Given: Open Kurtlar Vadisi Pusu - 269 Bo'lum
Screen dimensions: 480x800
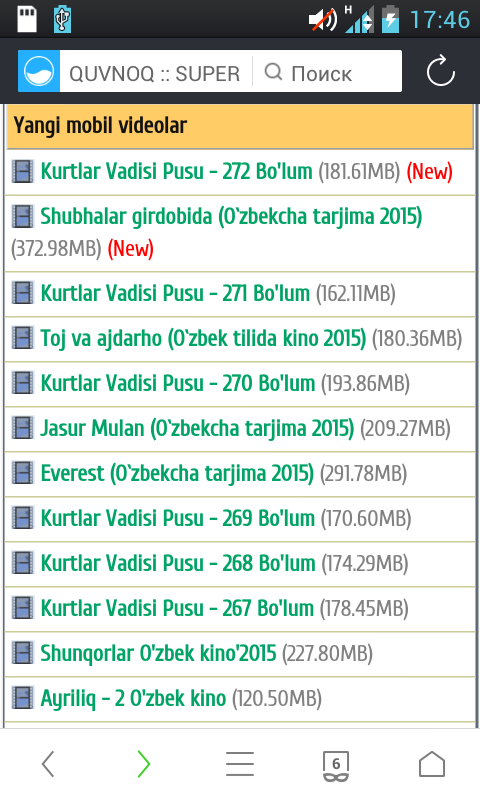Looking at the screenshot, I should (178, 518).
